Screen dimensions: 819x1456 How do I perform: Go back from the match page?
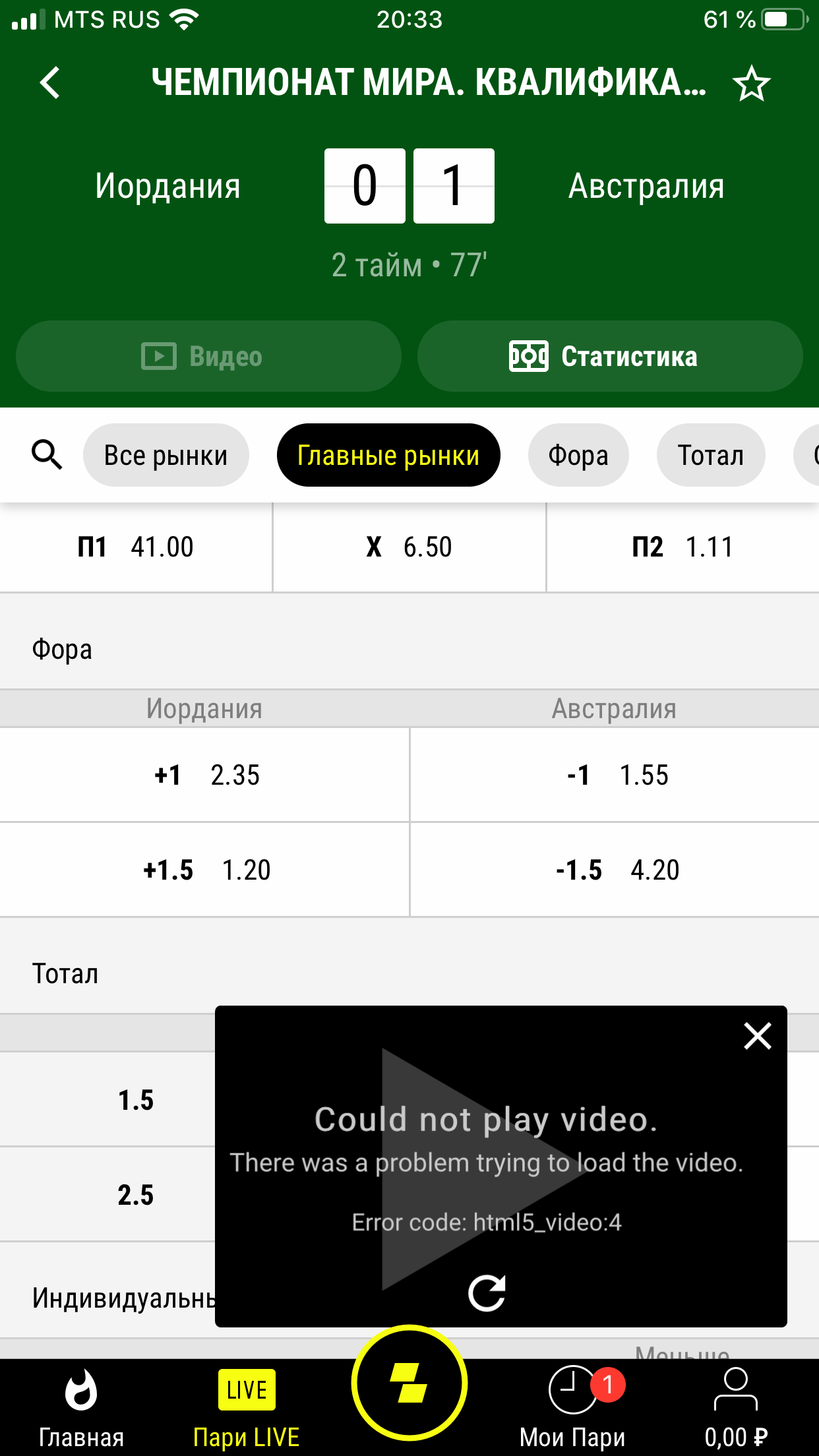pos(50,83)
